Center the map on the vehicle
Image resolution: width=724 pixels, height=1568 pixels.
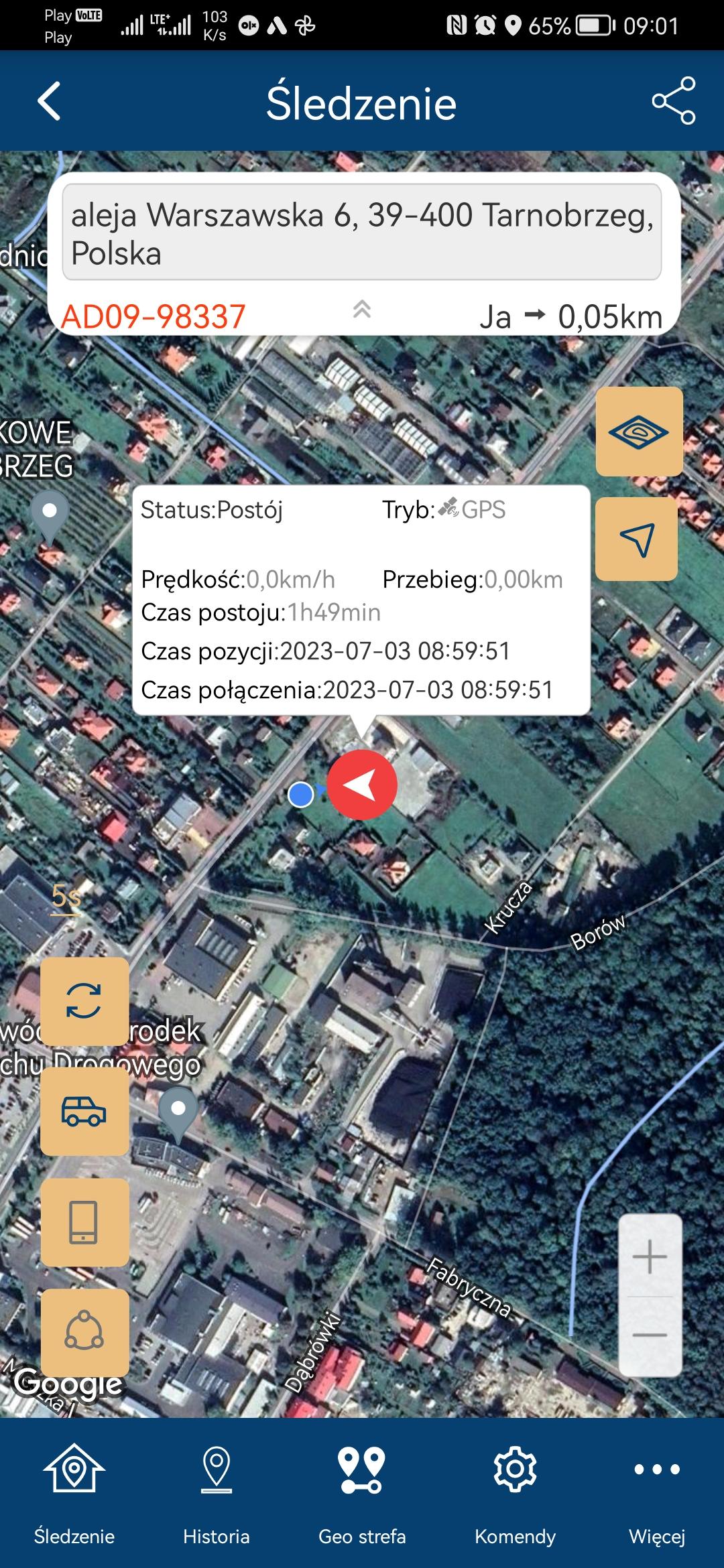tap(84, 1111)
